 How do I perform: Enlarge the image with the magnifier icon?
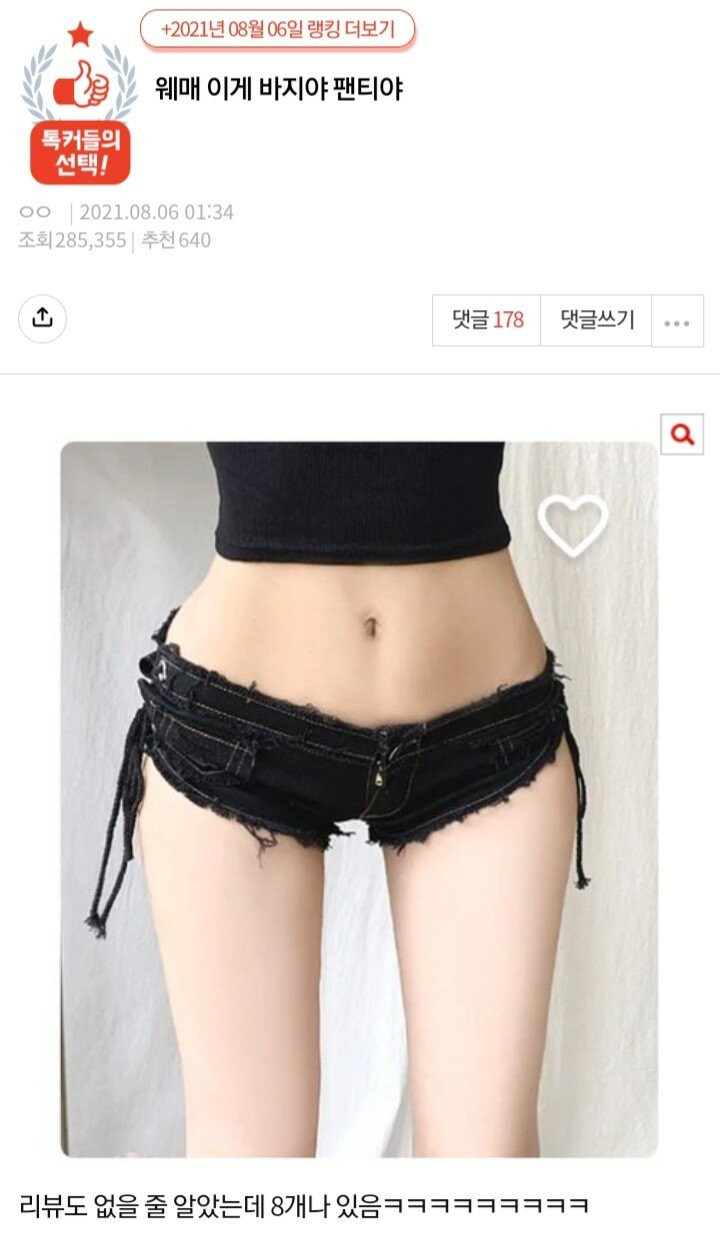[x=683, y=434]
